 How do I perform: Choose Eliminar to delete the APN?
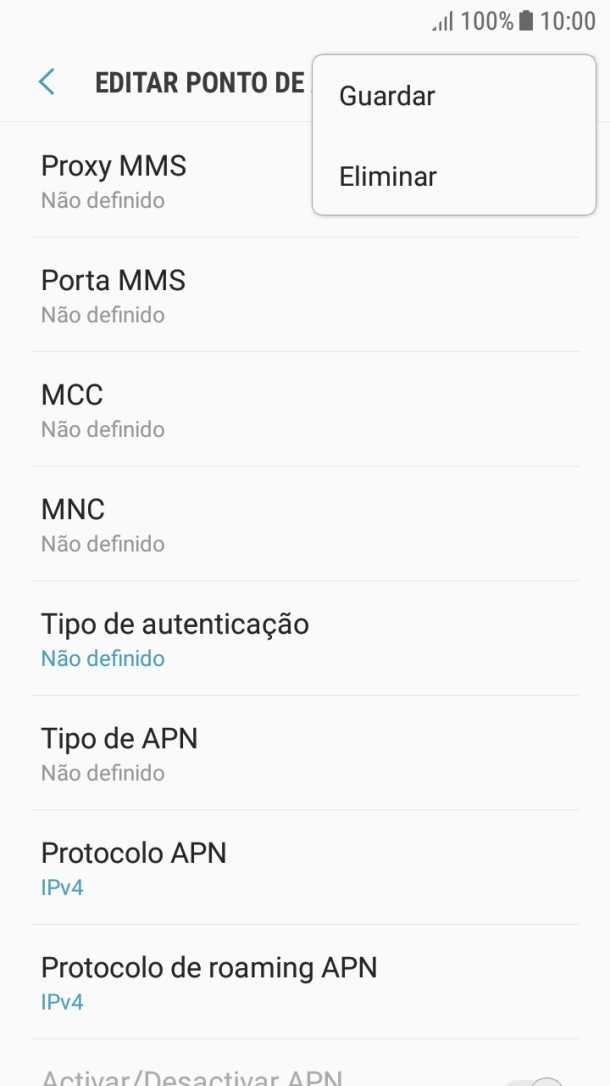tap(388, 177)
